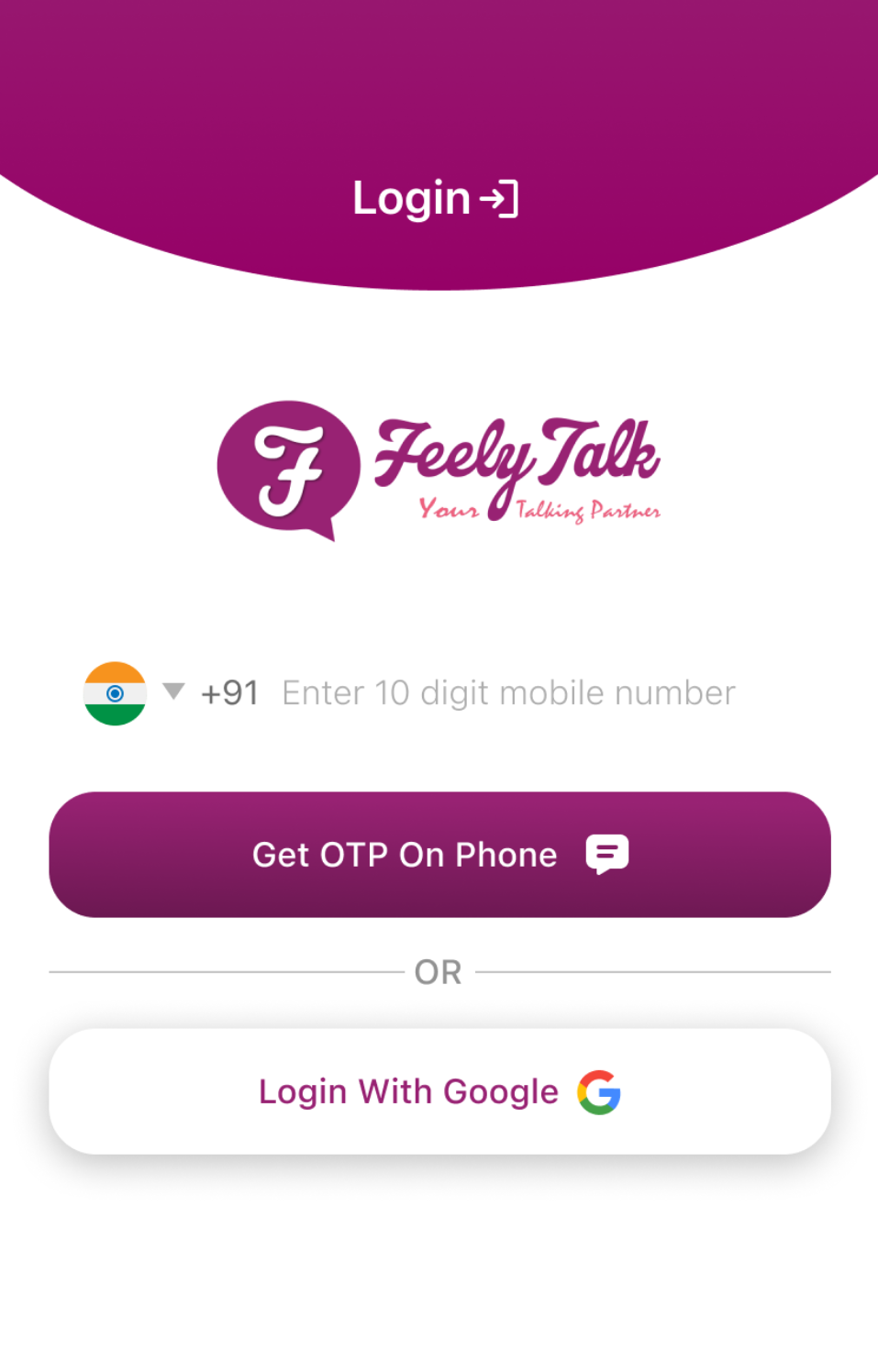The width and height of the screenshot is (878, 1372).
Task: Open the country code picker with India flag
Action: pos(134,693)
